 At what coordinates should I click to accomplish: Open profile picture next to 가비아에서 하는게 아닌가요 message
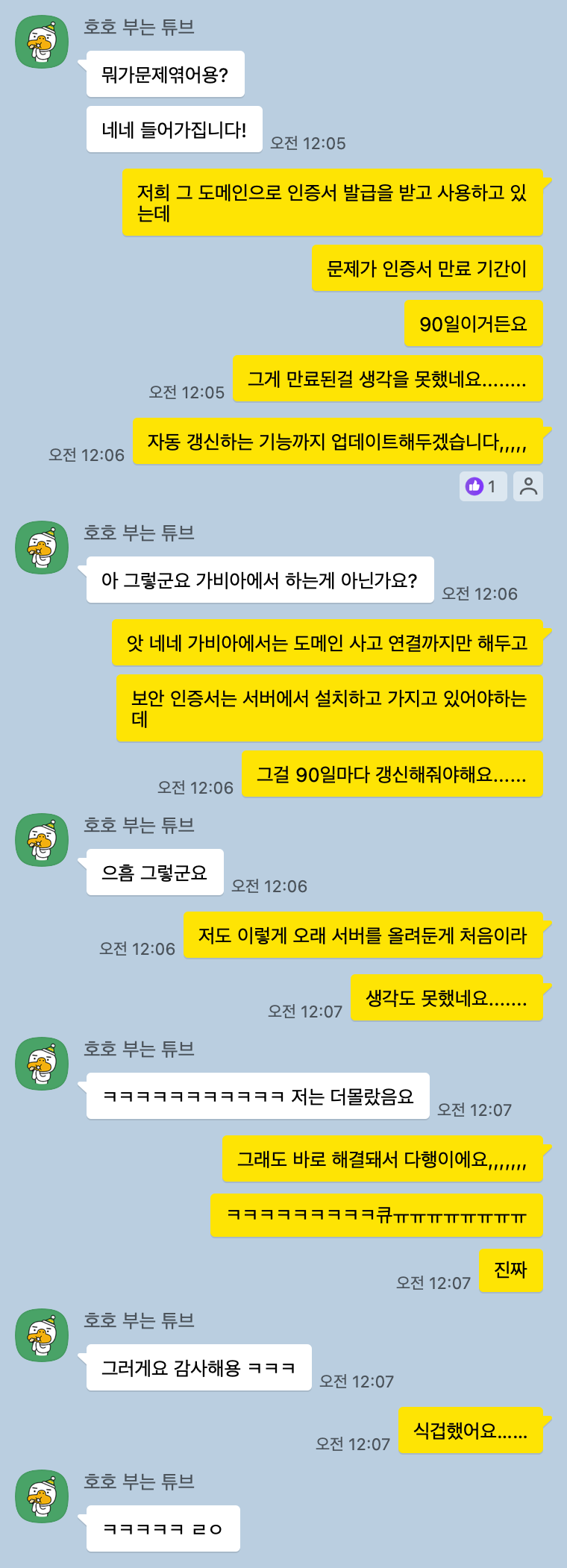tap(42, 548)
